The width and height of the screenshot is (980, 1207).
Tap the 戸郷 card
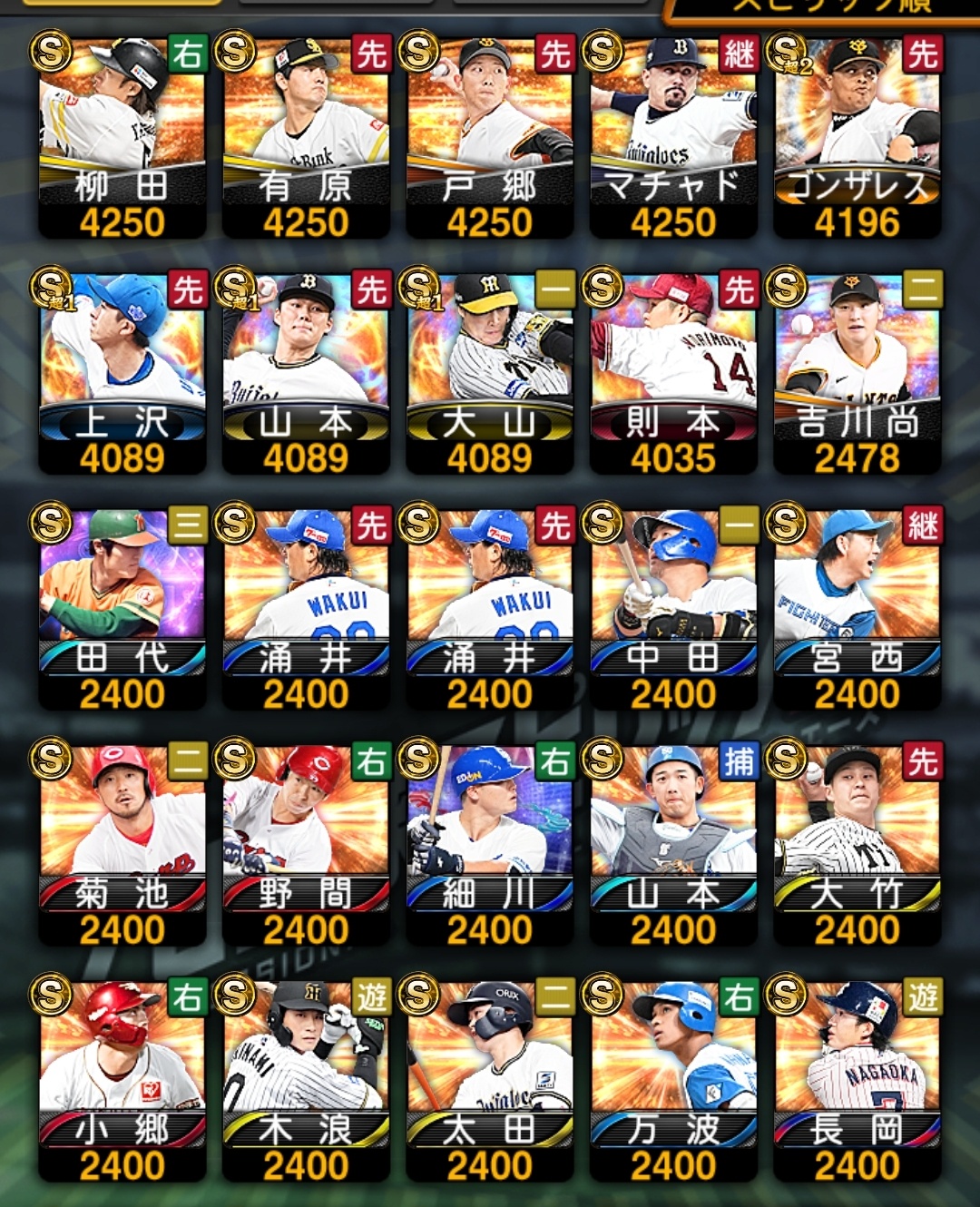[490, 136]
